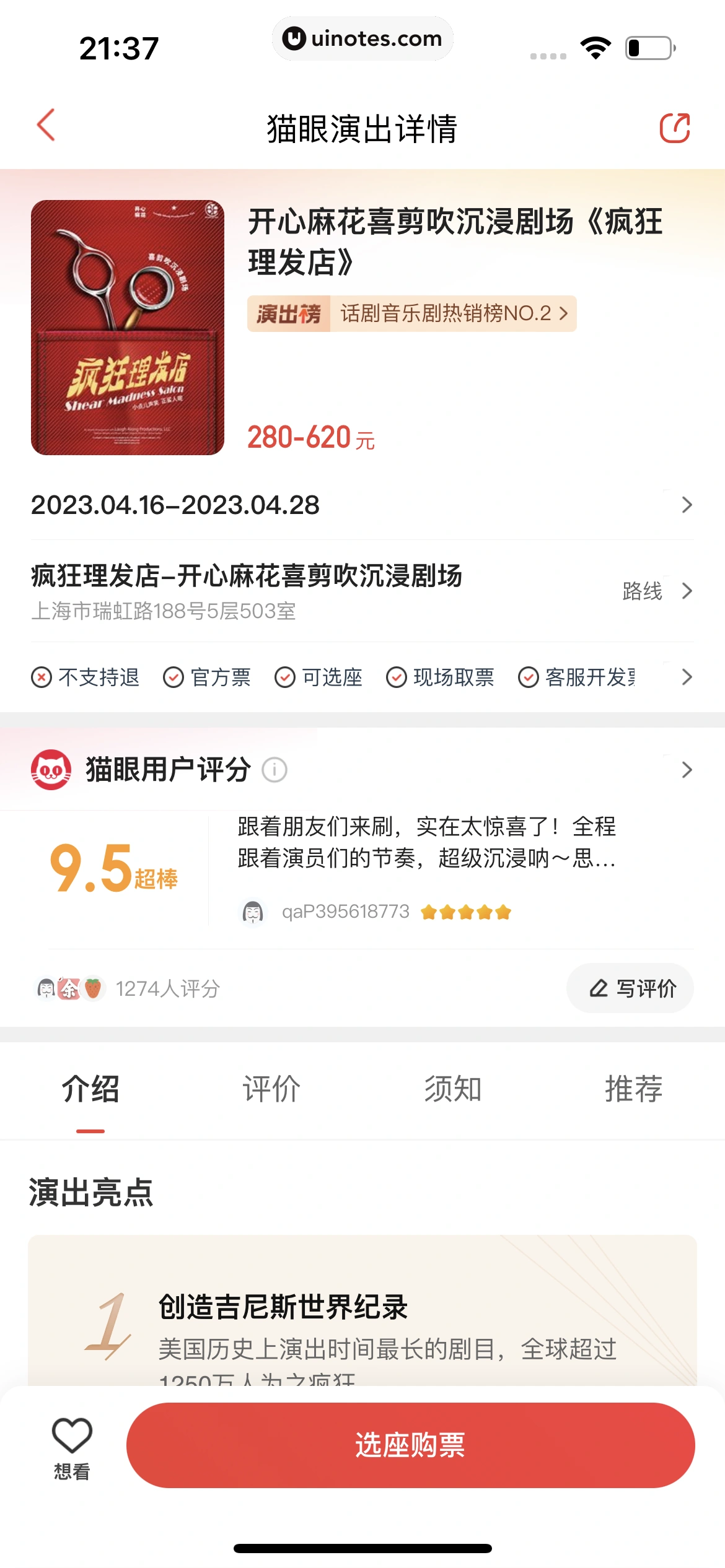Click the 演出榜 ranking badge icon
This screenshot has width=725, height=1568.
tap(289, 313)
